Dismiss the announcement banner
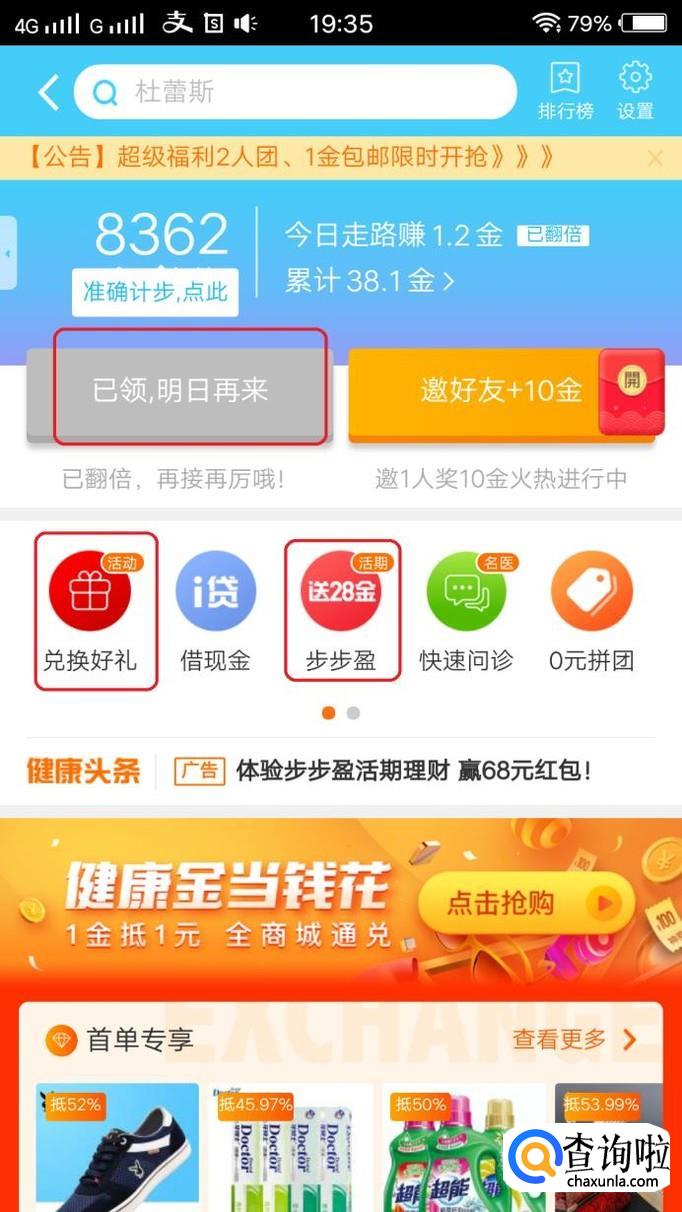 [x=655, y=158]
